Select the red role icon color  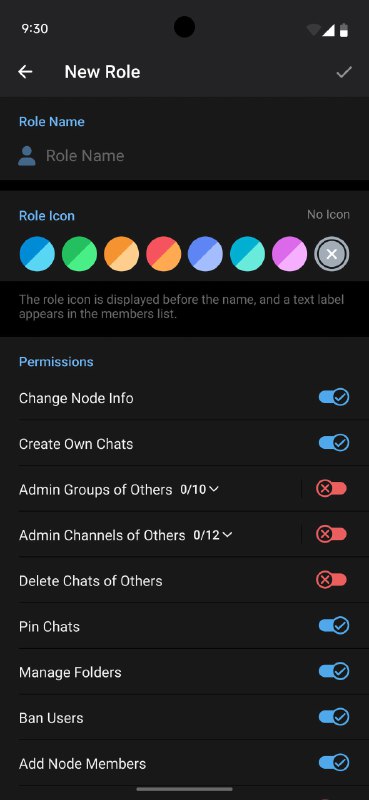[x=164, y=254]
